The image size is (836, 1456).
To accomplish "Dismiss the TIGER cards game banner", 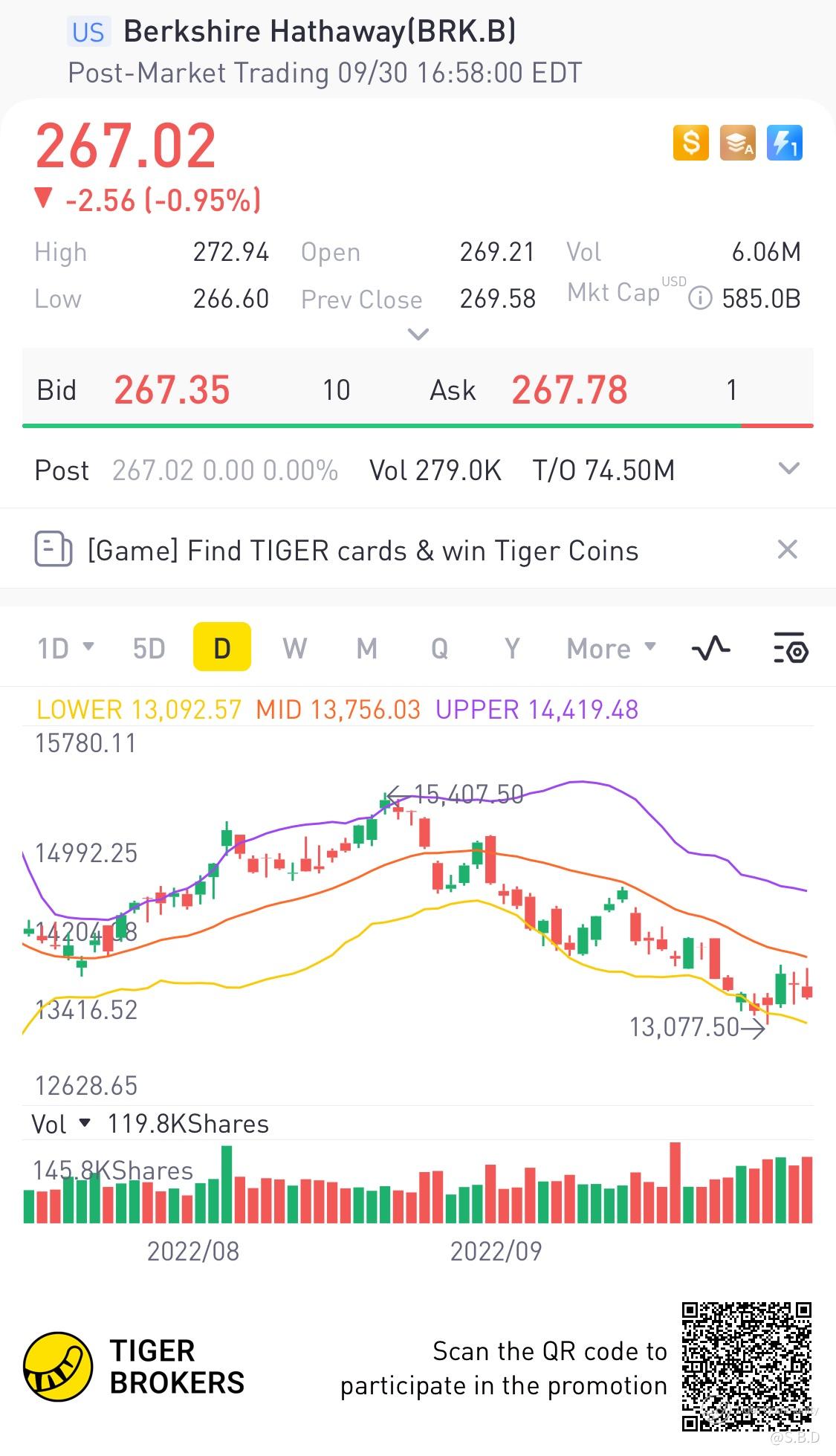I will pyautogui.click(x=787, y=550).
